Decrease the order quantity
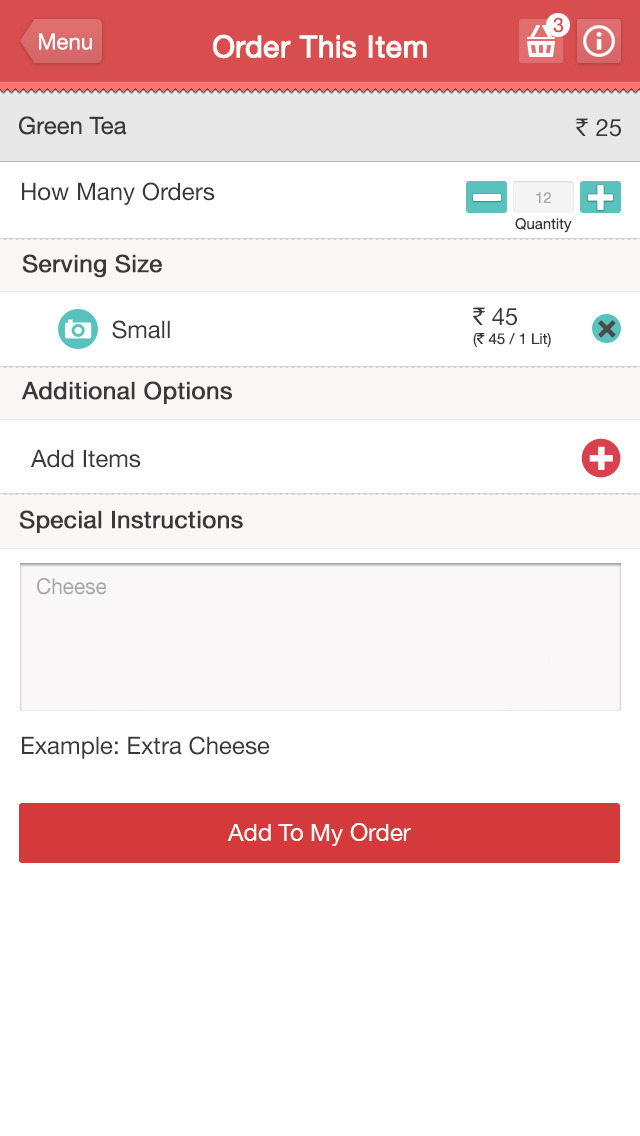This screenshot has width=640, height=1136. (x=487, y=197)
